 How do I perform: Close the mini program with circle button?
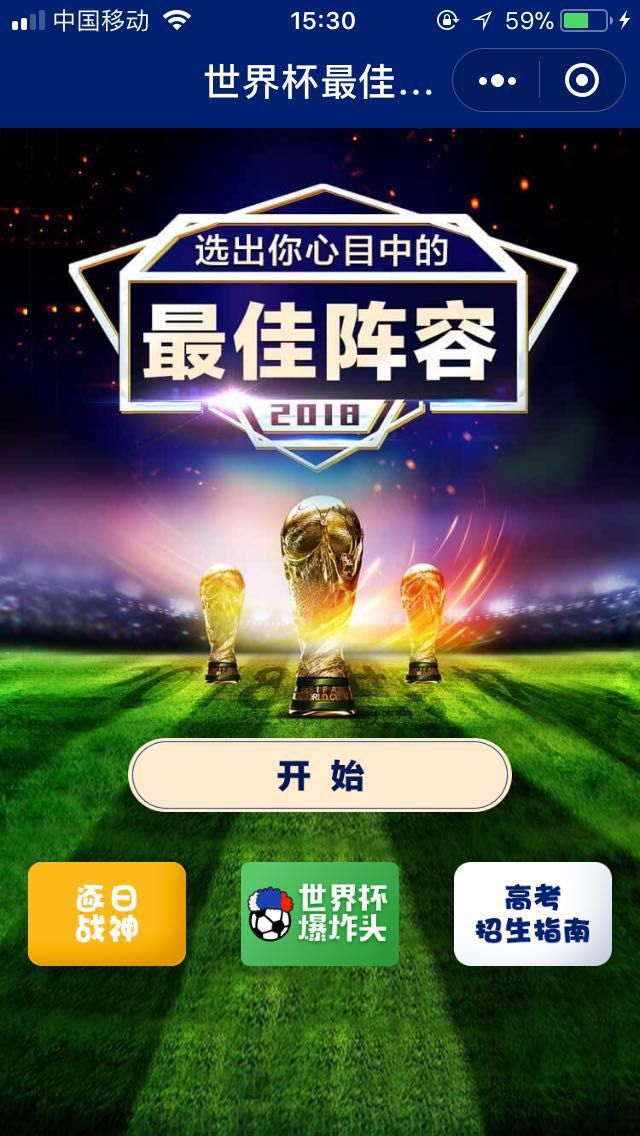[x=582, y=80]
